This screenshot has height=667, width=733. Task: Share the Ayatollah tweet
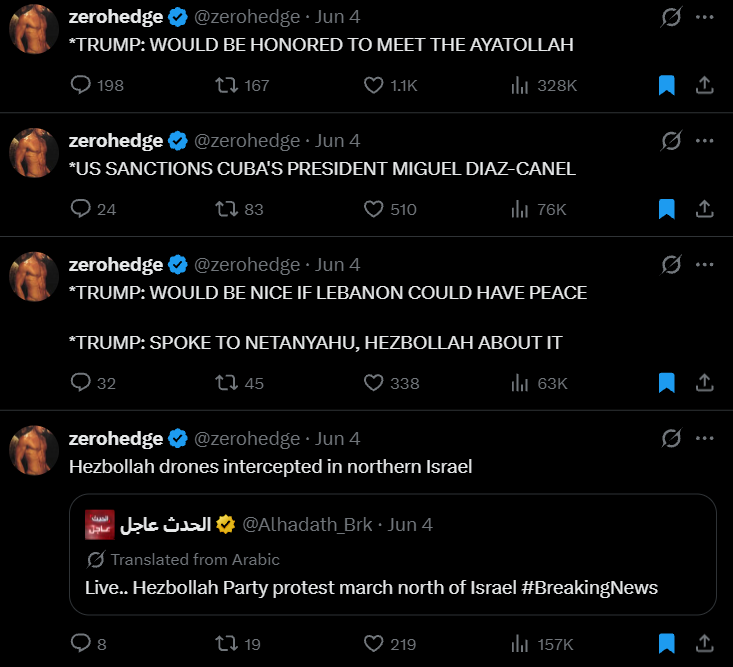[704, 86]
